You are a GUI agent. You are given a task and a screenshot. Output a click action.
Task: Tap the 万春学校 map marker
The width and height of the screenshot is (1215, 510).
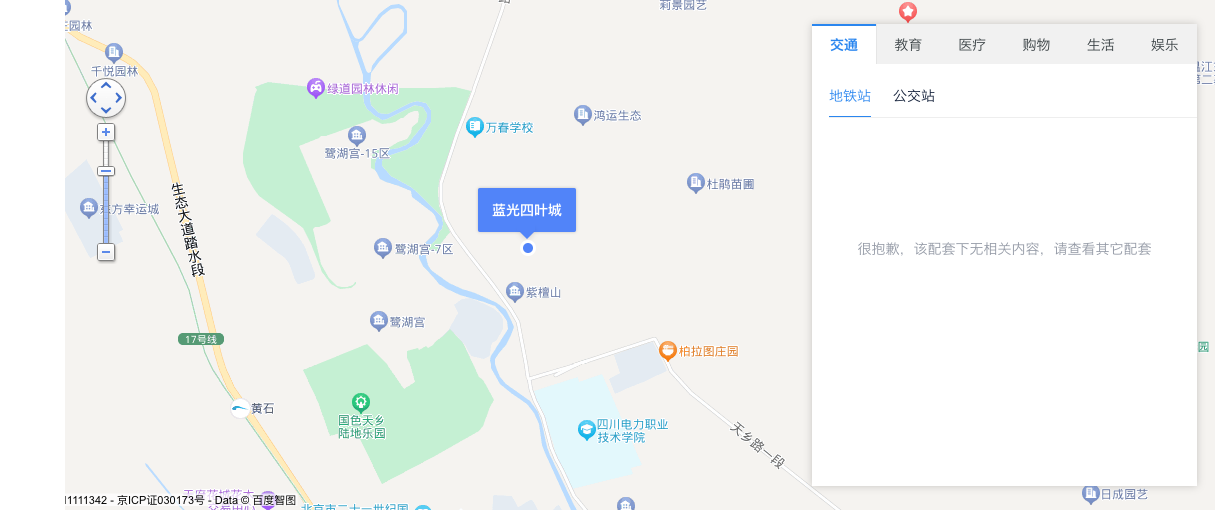(476, 127)
